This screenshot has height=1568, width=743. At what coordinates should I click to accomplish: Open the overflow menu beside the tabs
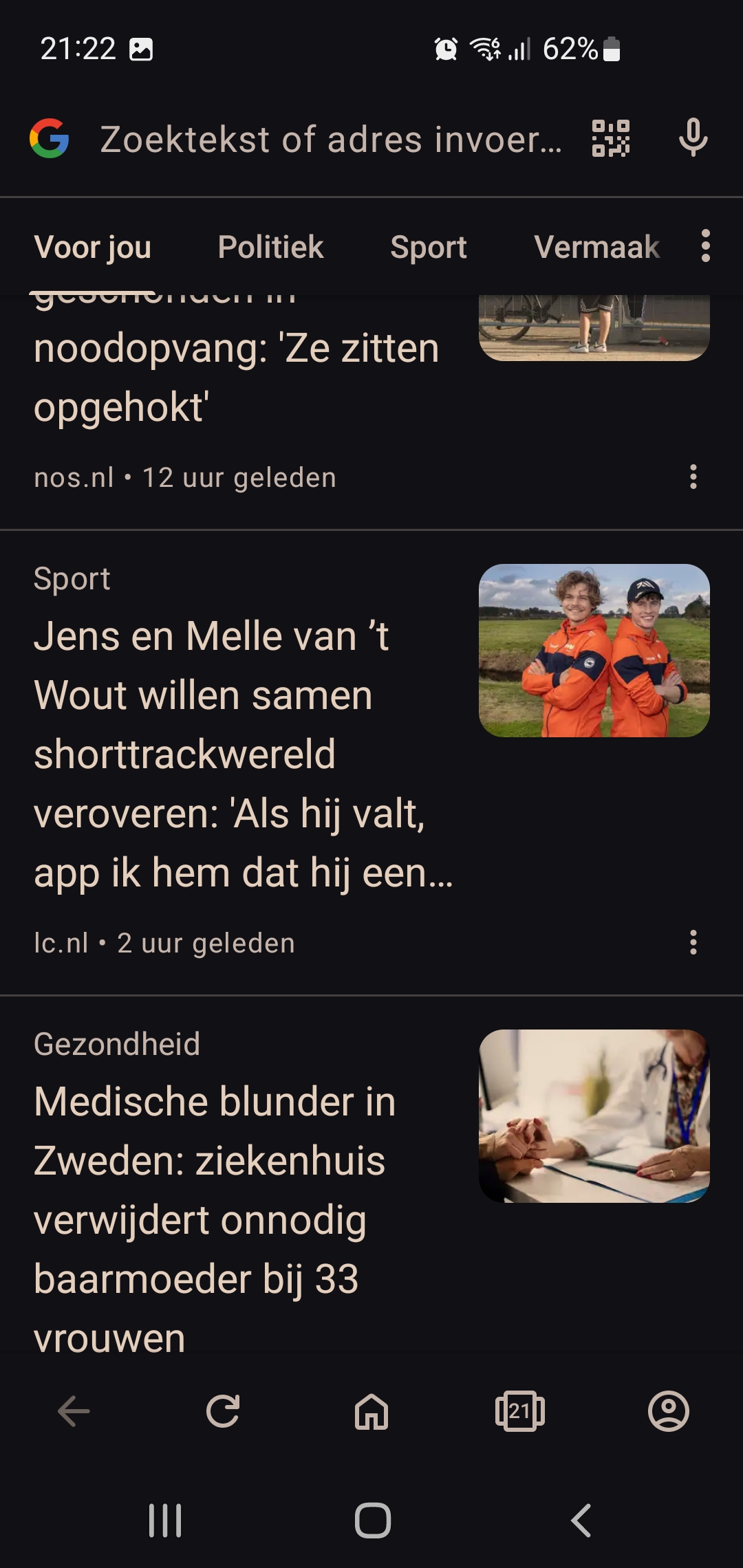[x=705, y=246]
